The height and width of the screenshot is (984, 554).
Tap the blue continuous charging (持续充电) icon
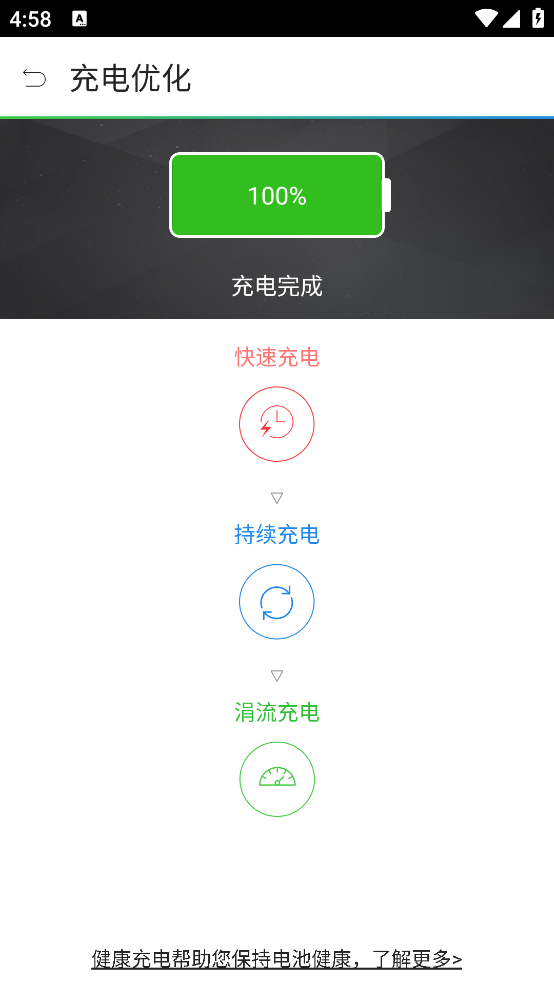tap(277, 602)
